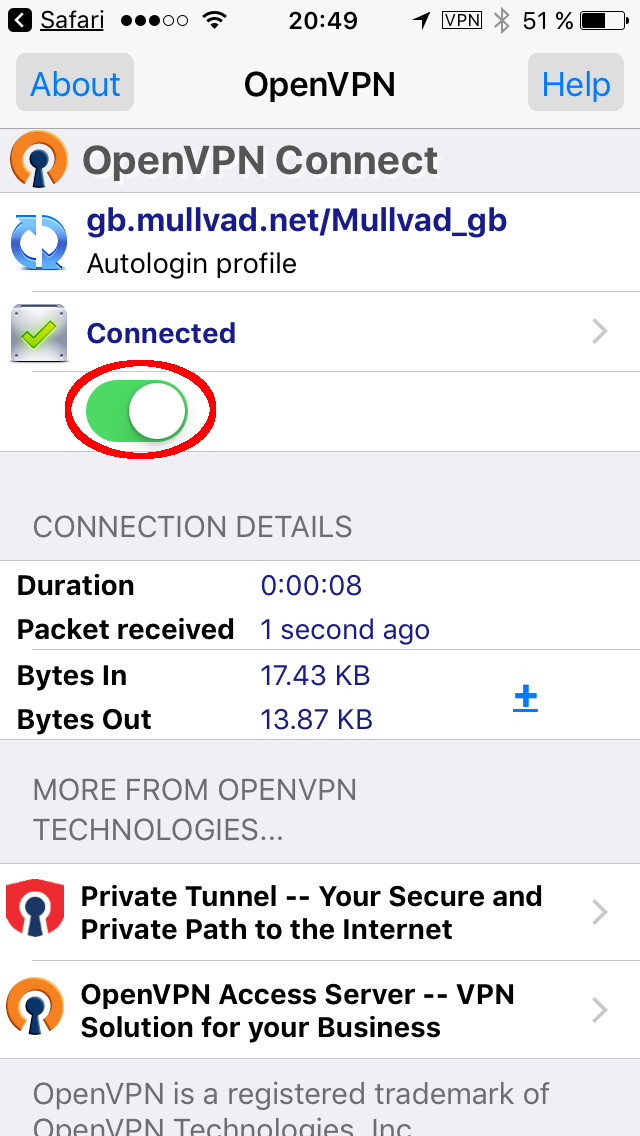The height and width of the screenshot is (1136, 640).
Task: Return to Safari via the back link
Action: [57, 20]
